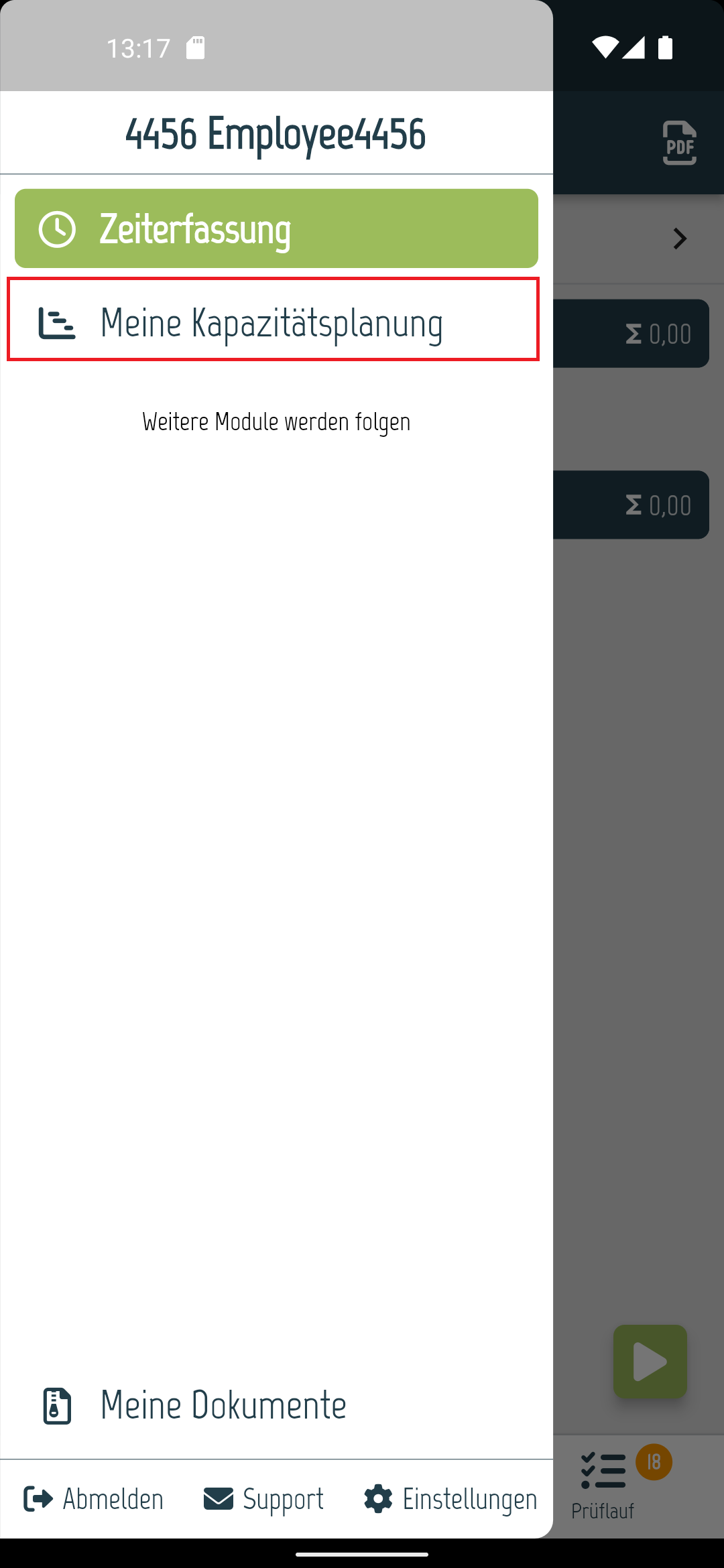Go to next period with right chevron
This screenshot has height=1568, width=724.
pos(680,239)
